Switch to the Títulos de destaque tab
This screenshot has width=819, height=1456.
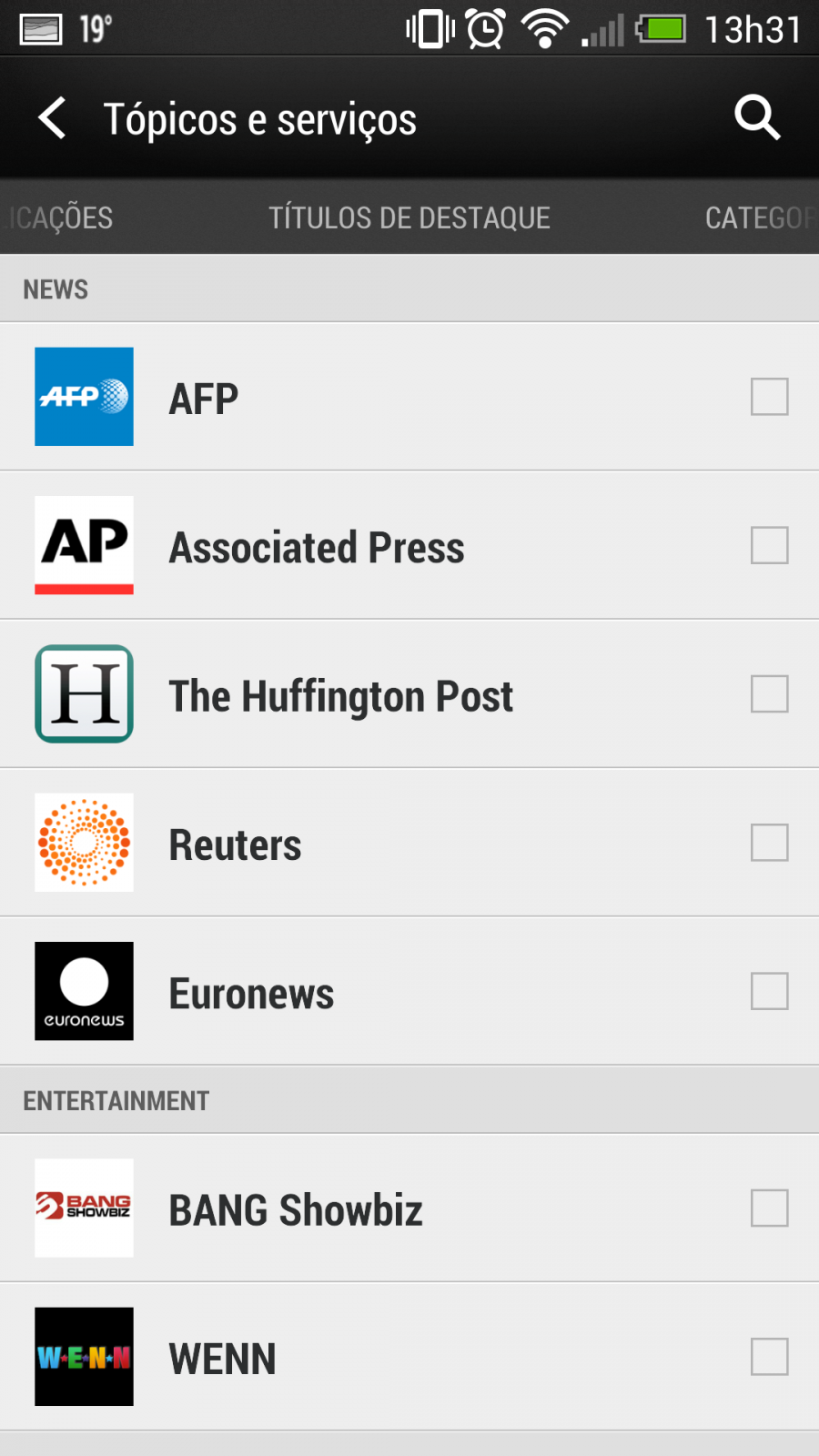(409, 218)
